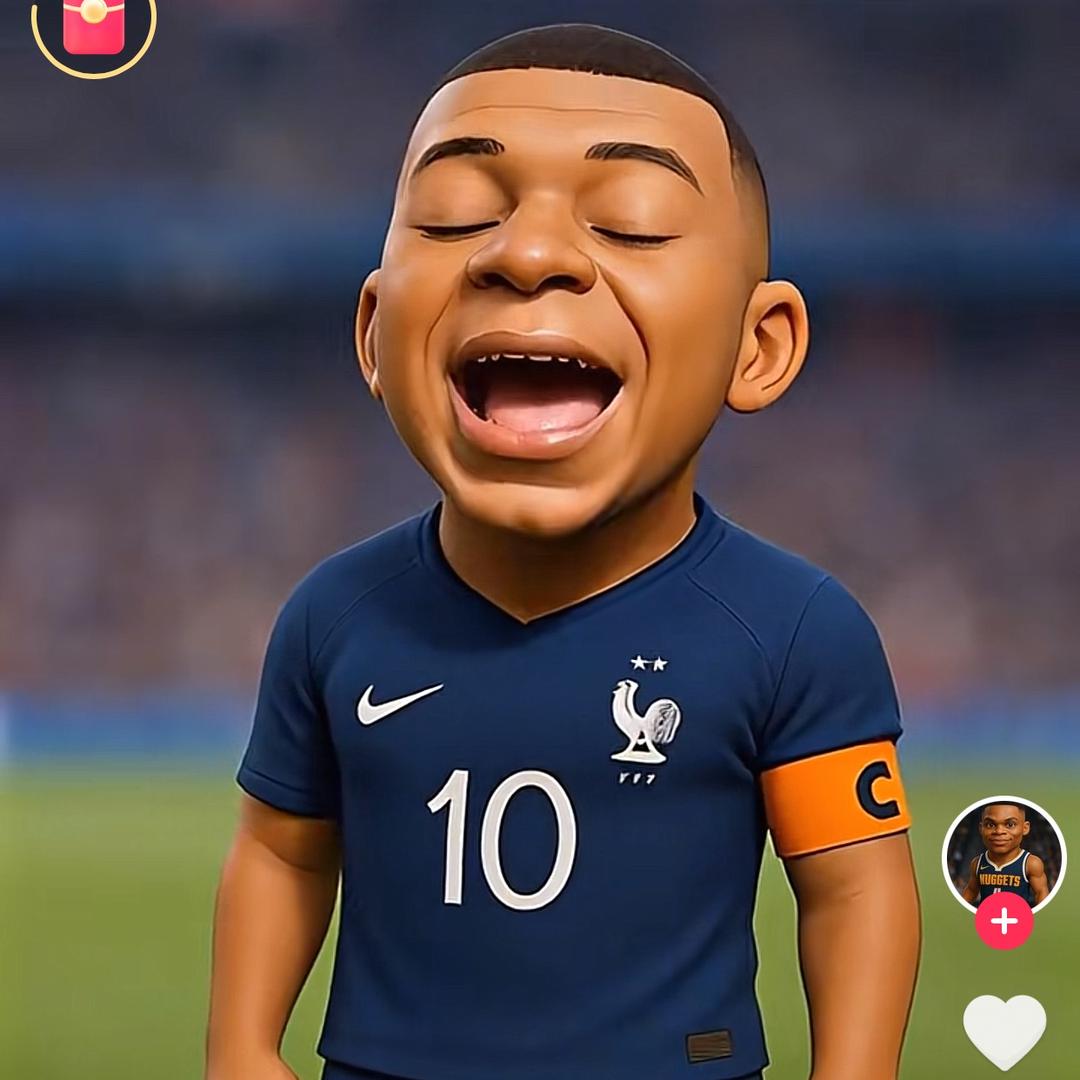The height and width of the screenshot is (1080, 1080).
Task: Open the creator's profile avatar
Action: [1004, 854]
